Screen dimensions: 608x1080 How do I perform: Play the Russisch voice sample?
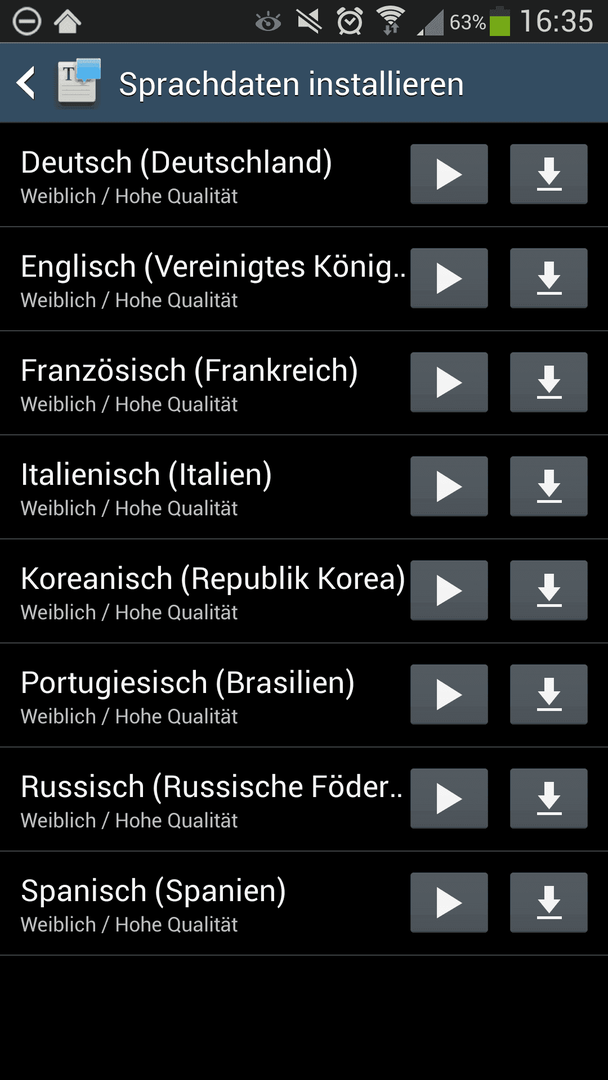point(449,798)
